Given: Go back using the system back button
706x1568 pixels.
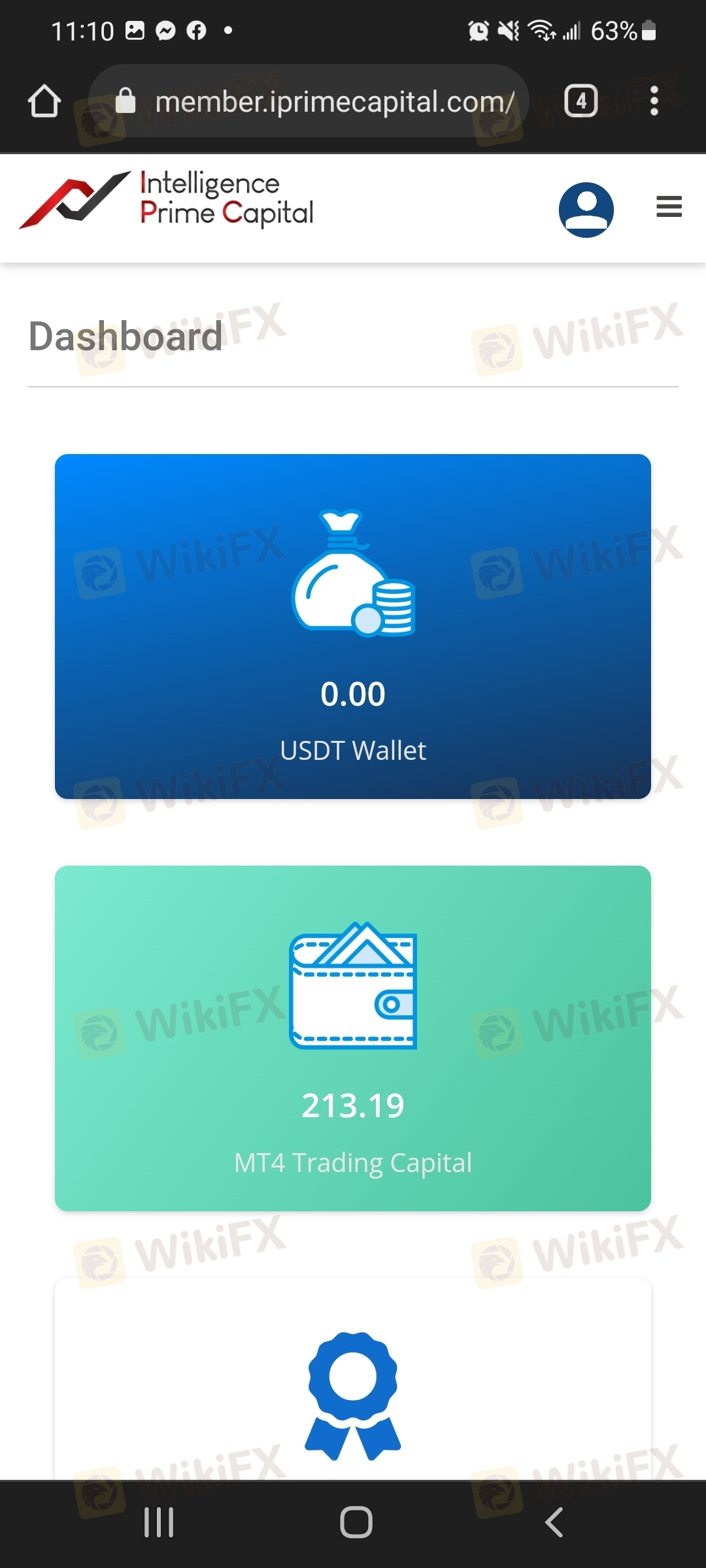Looking at the screenshot, I should (x=554, y=1522).
